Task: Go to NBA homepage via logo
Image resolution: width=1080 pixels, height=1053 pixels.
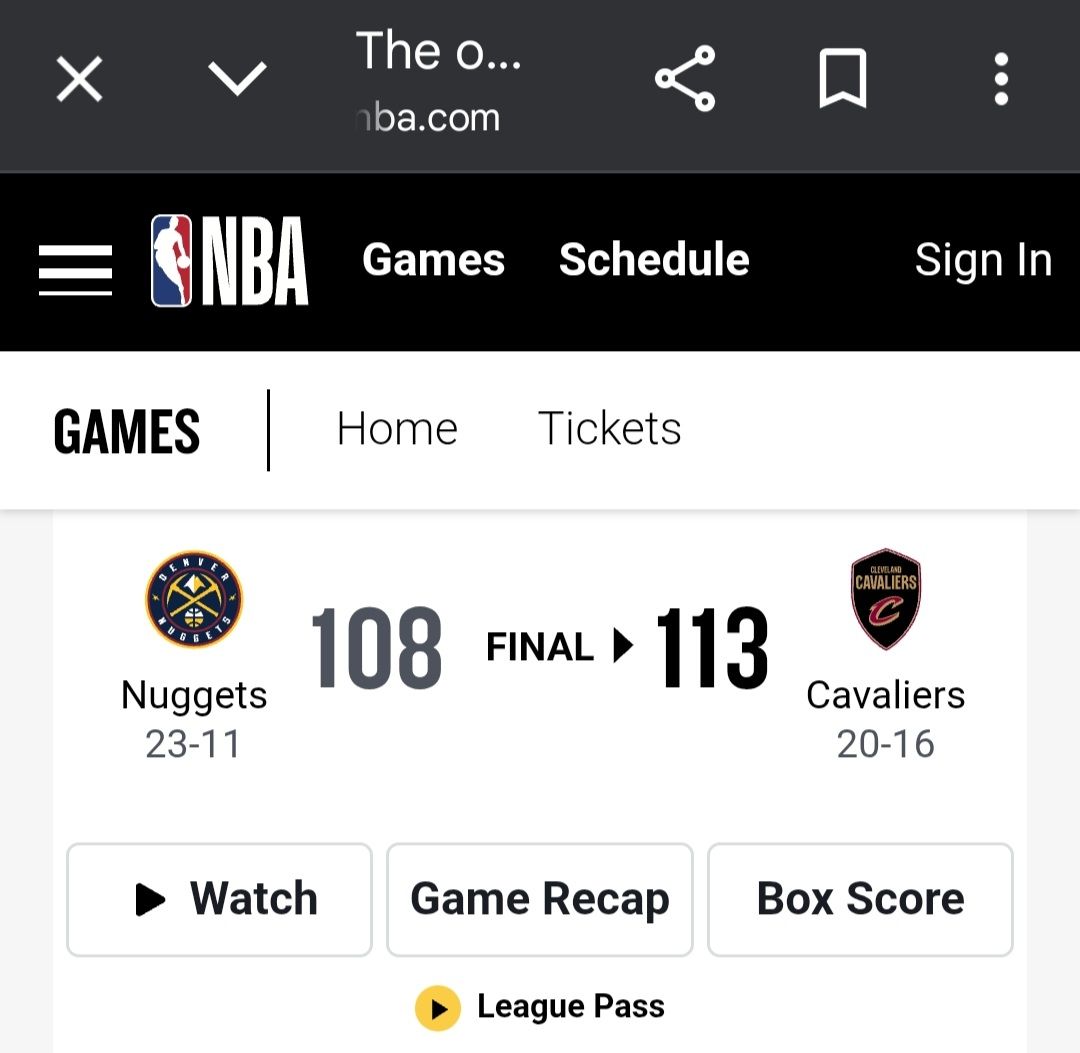Action: 230,261
